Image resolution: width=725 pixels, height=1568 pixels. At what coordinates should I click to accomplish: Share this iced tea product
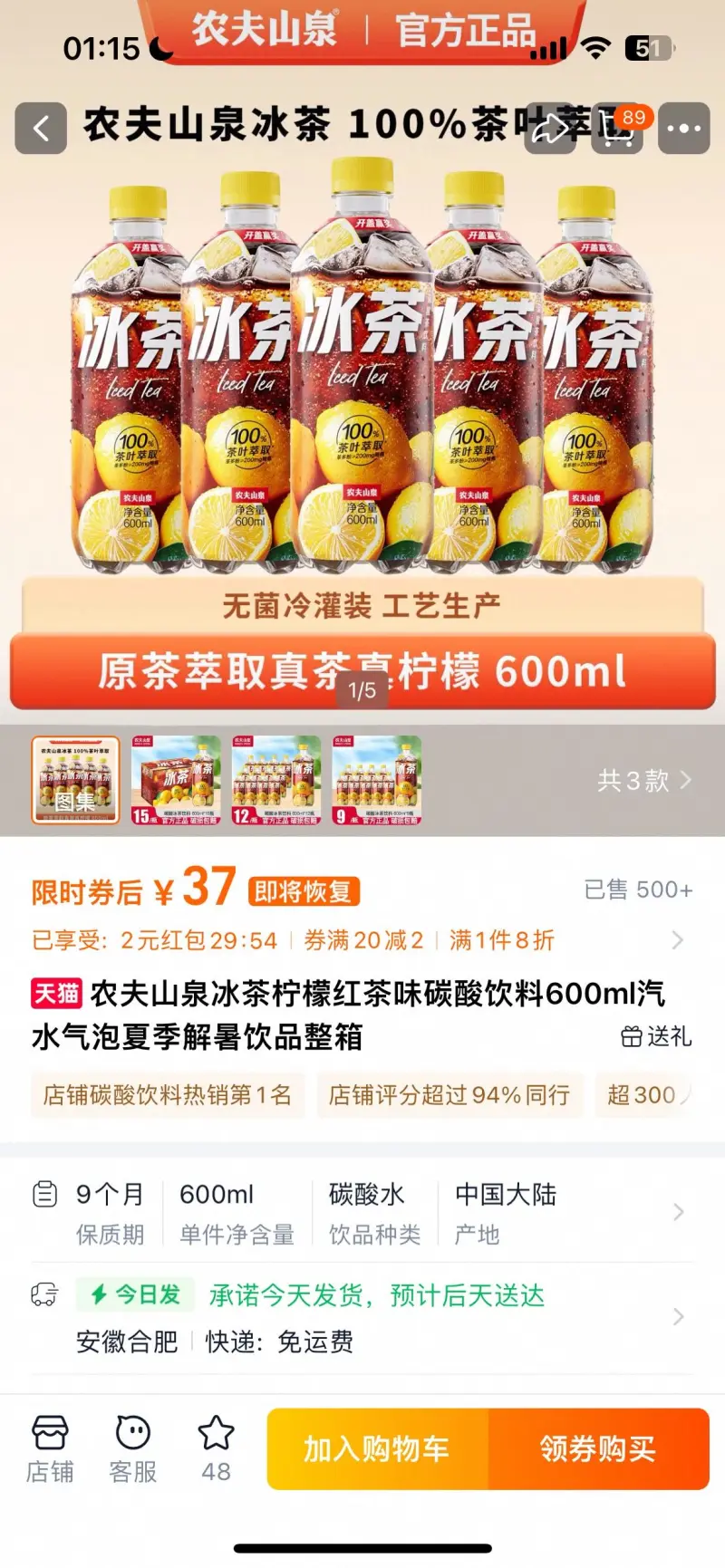(550, 129)
